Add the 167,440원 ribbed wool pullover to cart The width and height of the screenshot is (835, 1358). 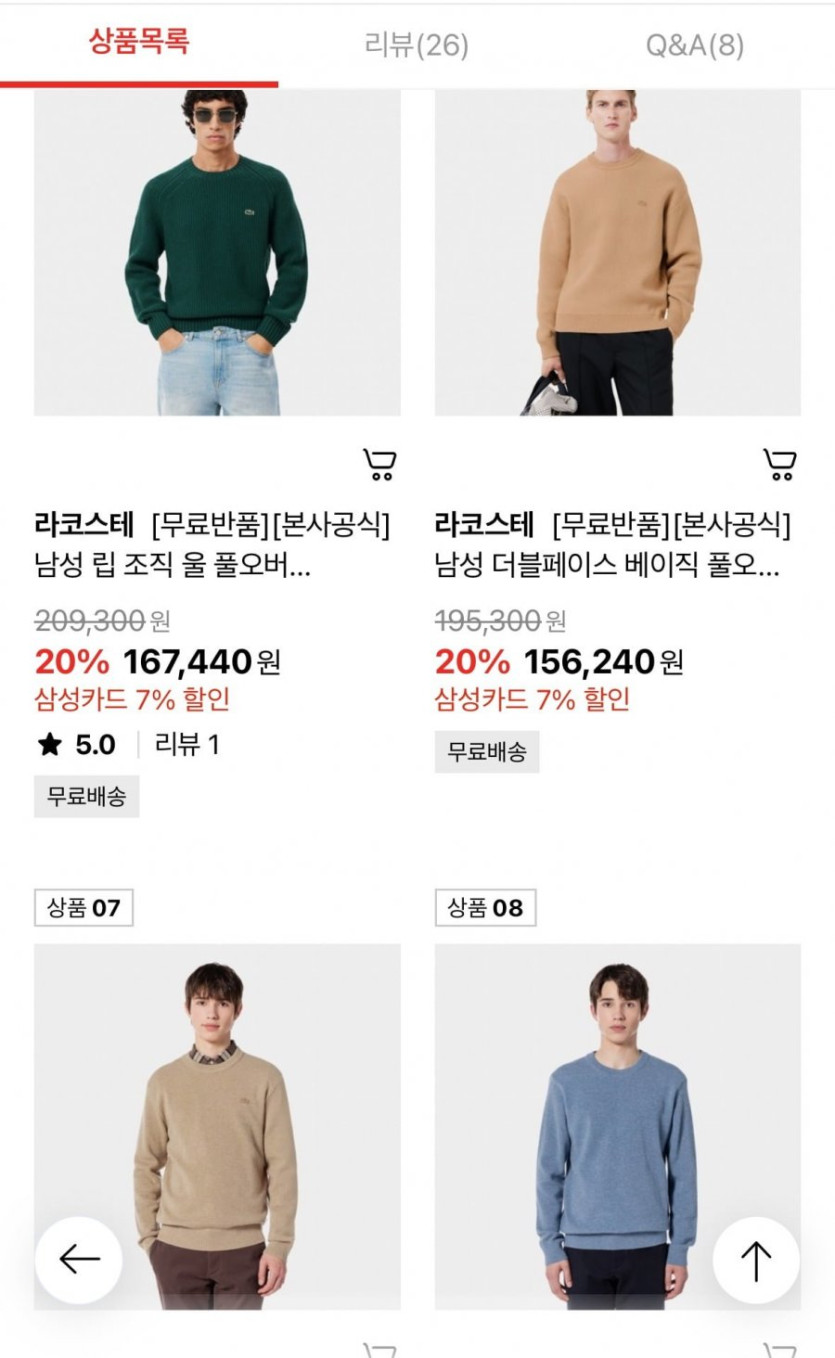(379, 464)
